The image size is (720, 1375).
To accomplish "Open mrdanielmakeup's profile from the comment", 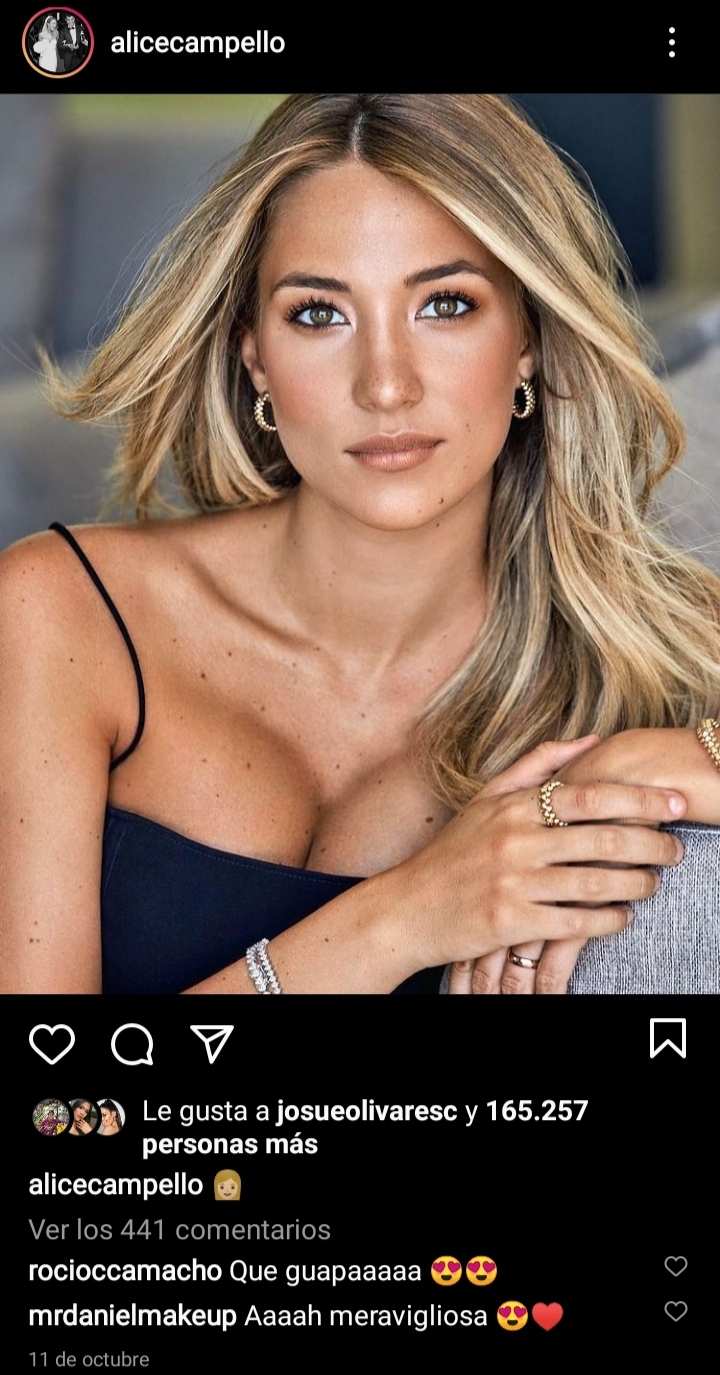I will tap(132, 1316).
